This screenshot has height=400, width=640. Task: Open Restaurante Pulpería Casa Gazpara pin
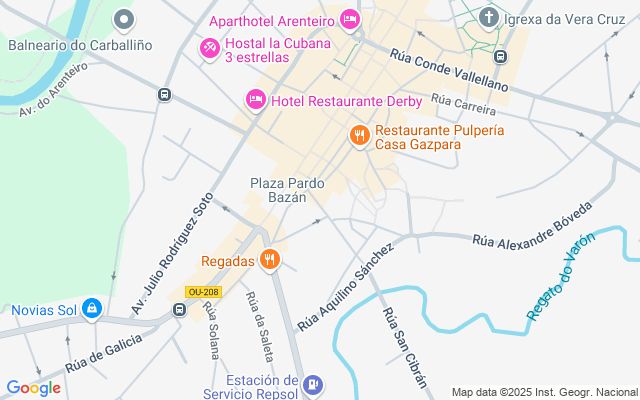[360, 135]
